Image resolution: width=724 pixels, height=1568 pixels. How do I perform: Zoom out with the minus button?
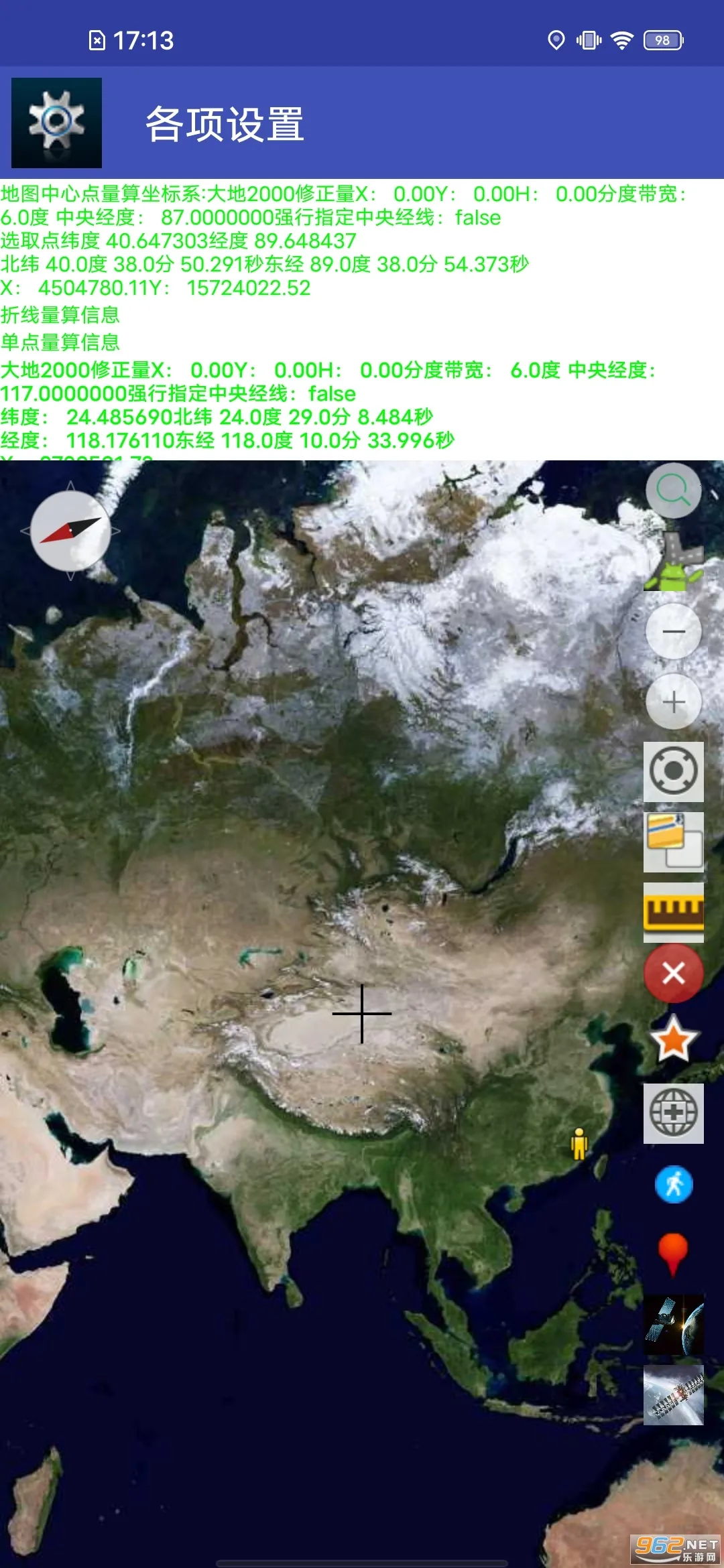click(673, 631)
